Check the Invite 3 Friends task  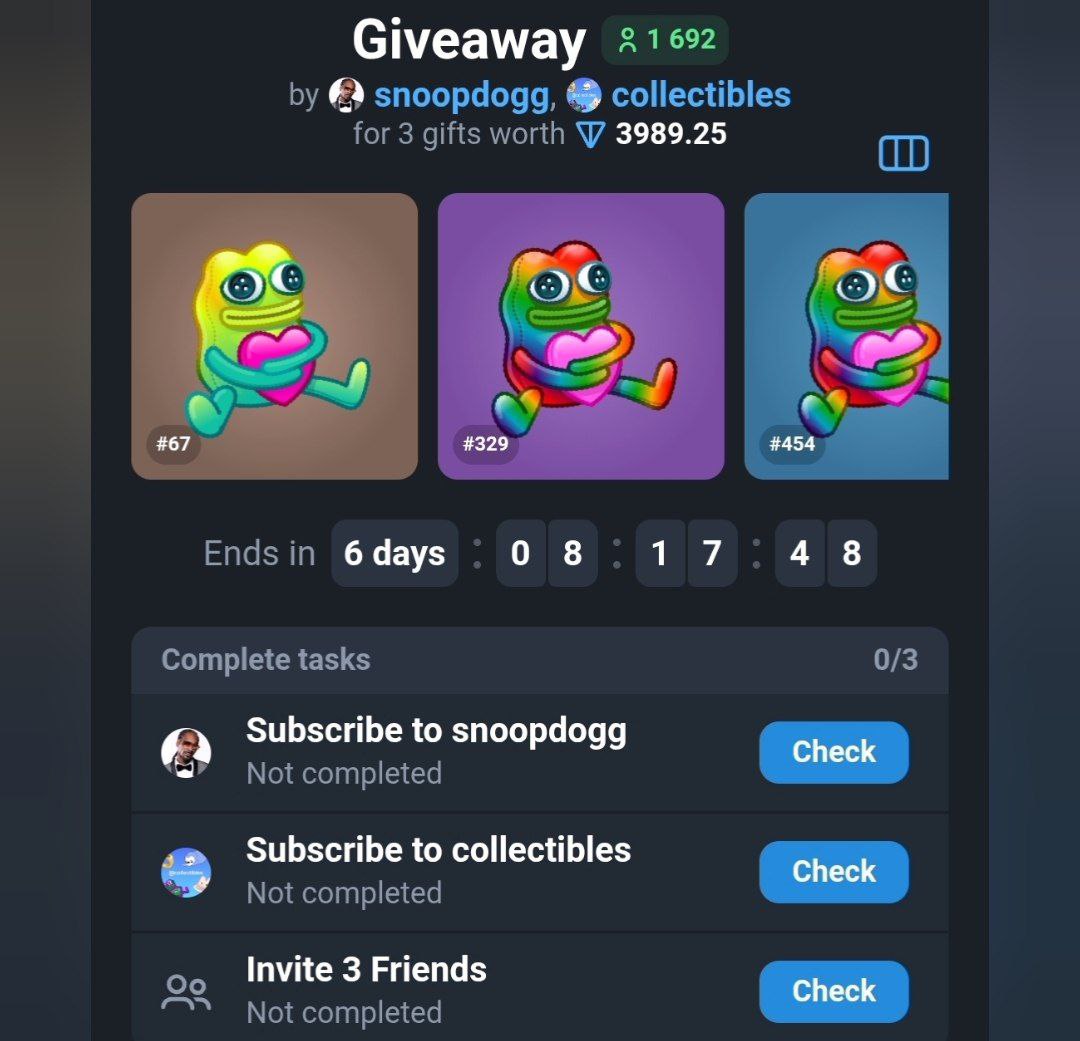[833, 991]
